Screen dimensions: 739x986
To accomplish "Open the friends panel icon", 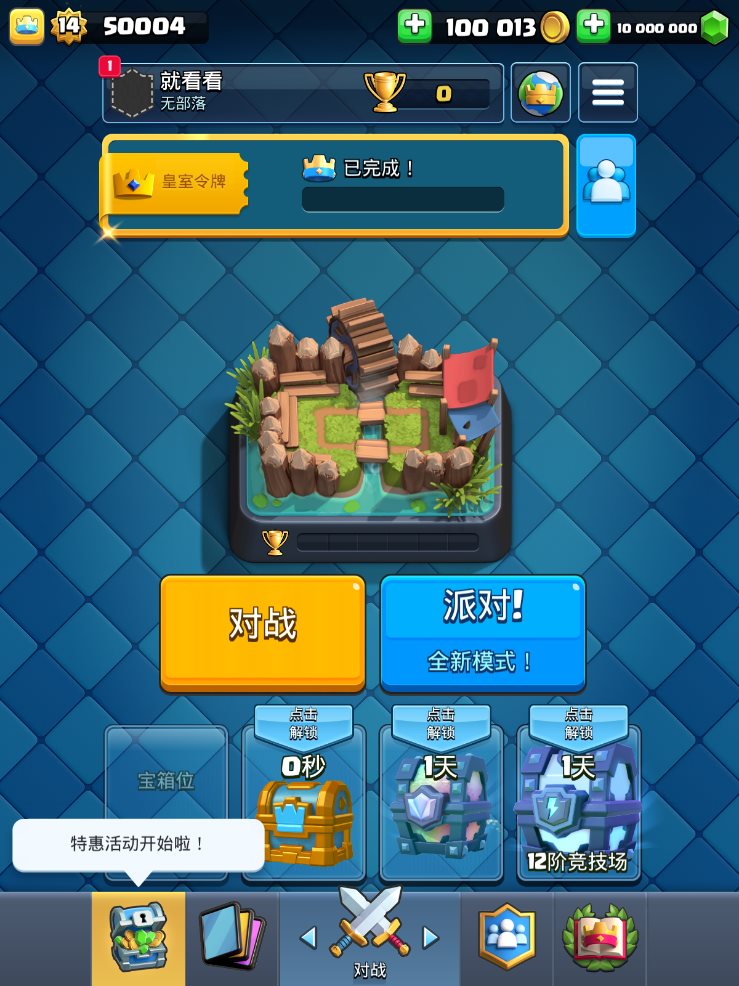I will [x=606, y=186].
